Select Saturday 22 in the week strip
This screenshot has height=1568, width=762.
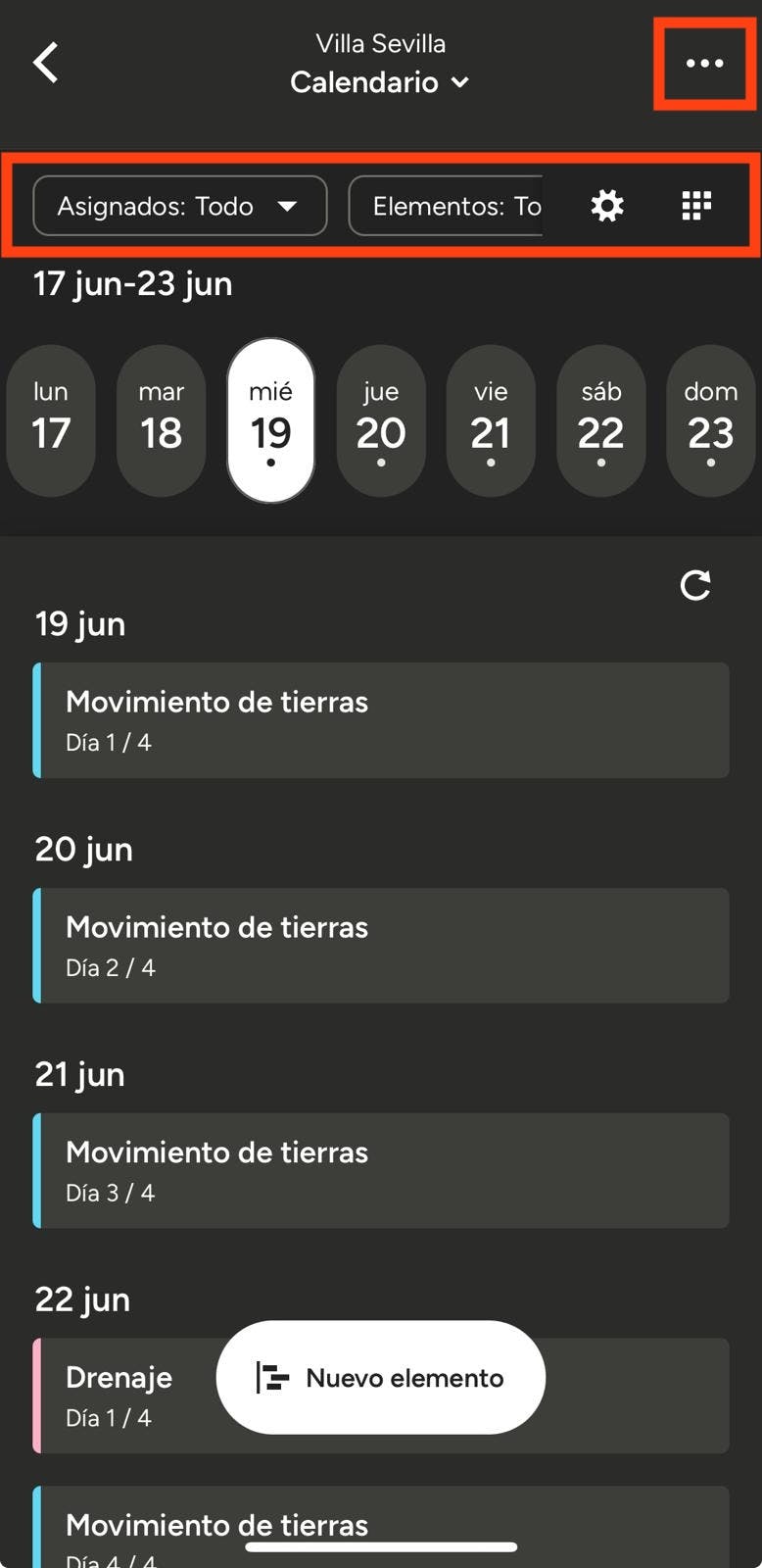coord(600,420)
